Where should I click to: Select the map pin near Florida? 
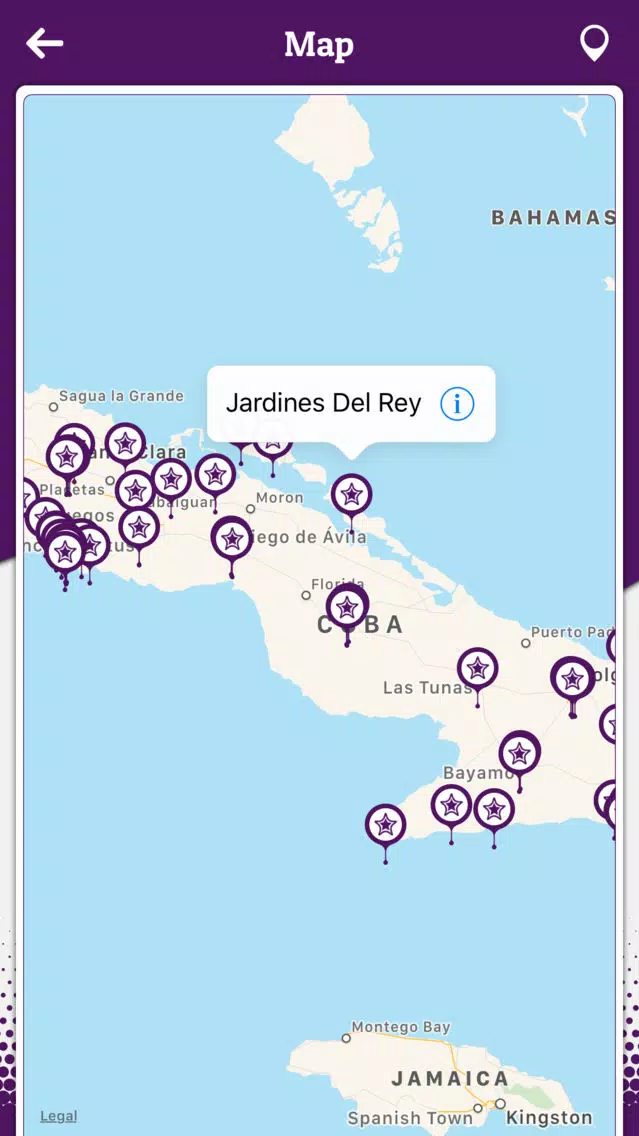click(x=347, y=607)
